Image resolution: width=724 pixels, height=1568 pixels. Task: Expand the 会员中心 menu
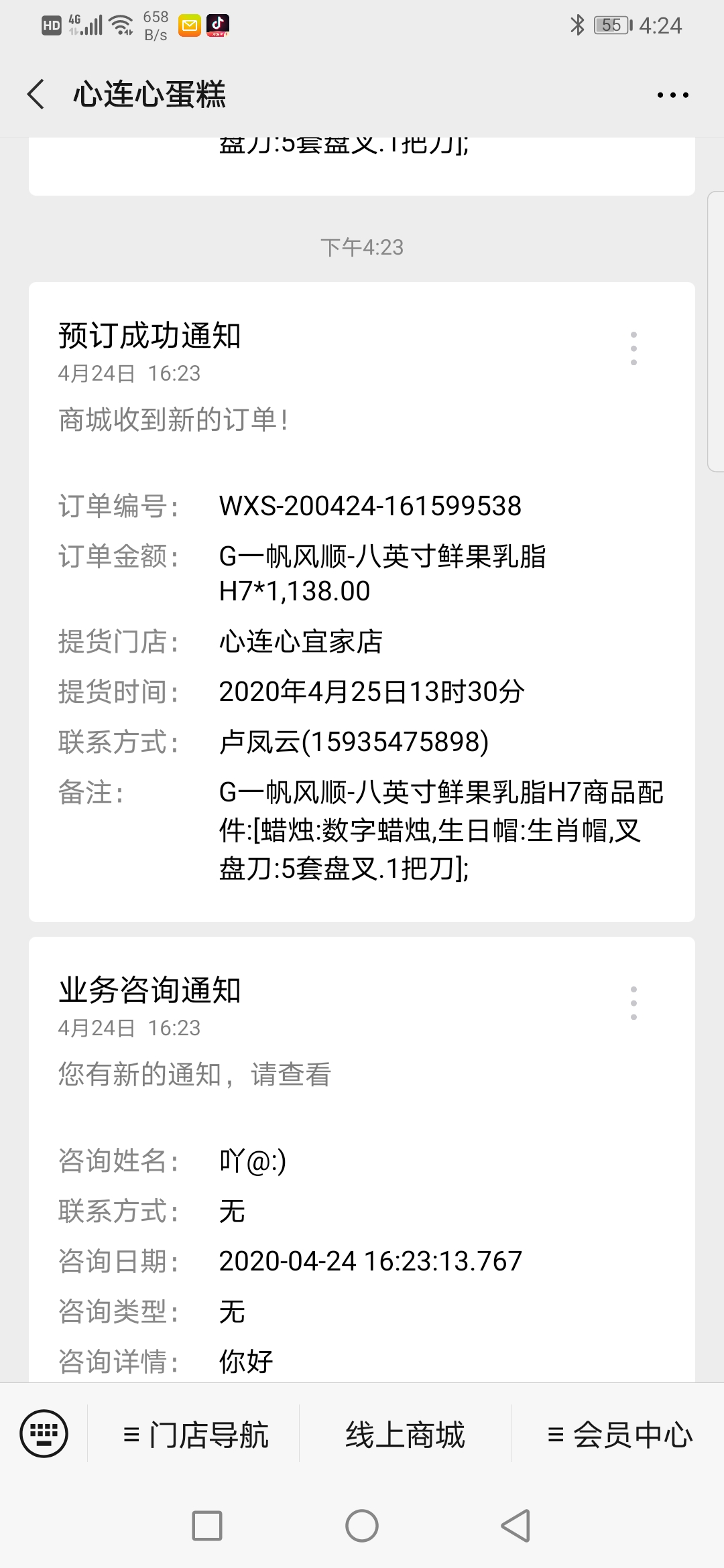(619, 1435)
